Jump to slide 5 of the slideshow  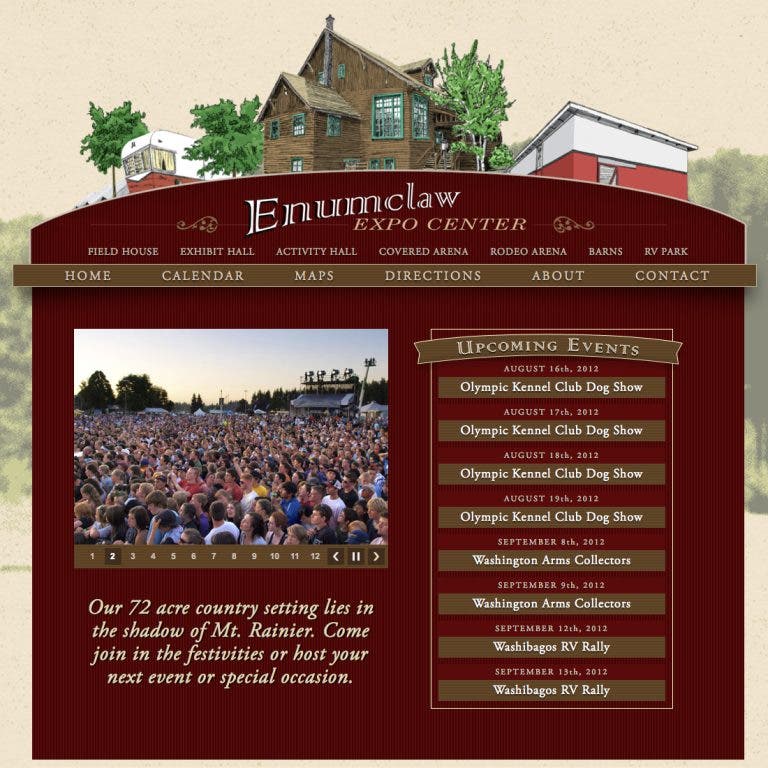[x=173, y=556]
